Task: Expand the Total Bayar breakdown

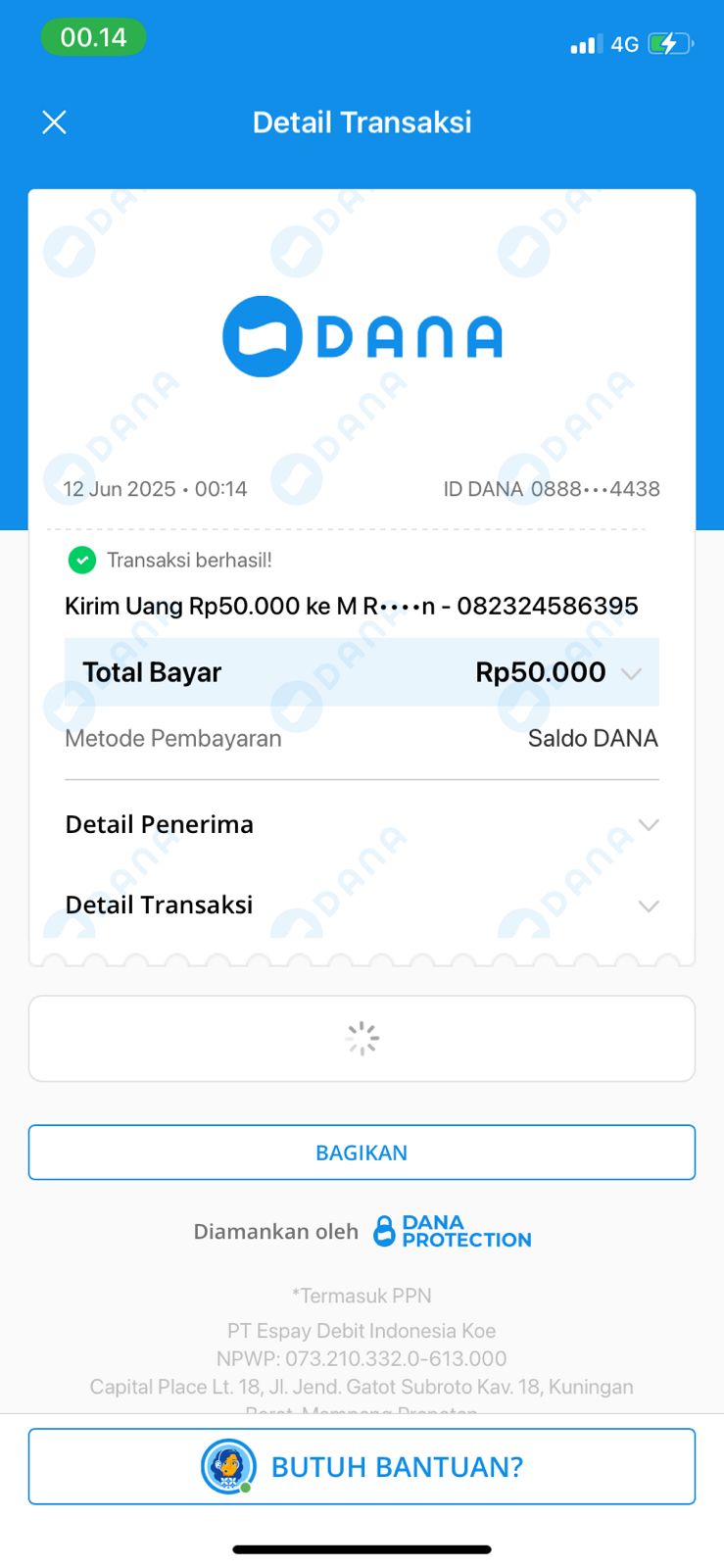Action: 631,673
